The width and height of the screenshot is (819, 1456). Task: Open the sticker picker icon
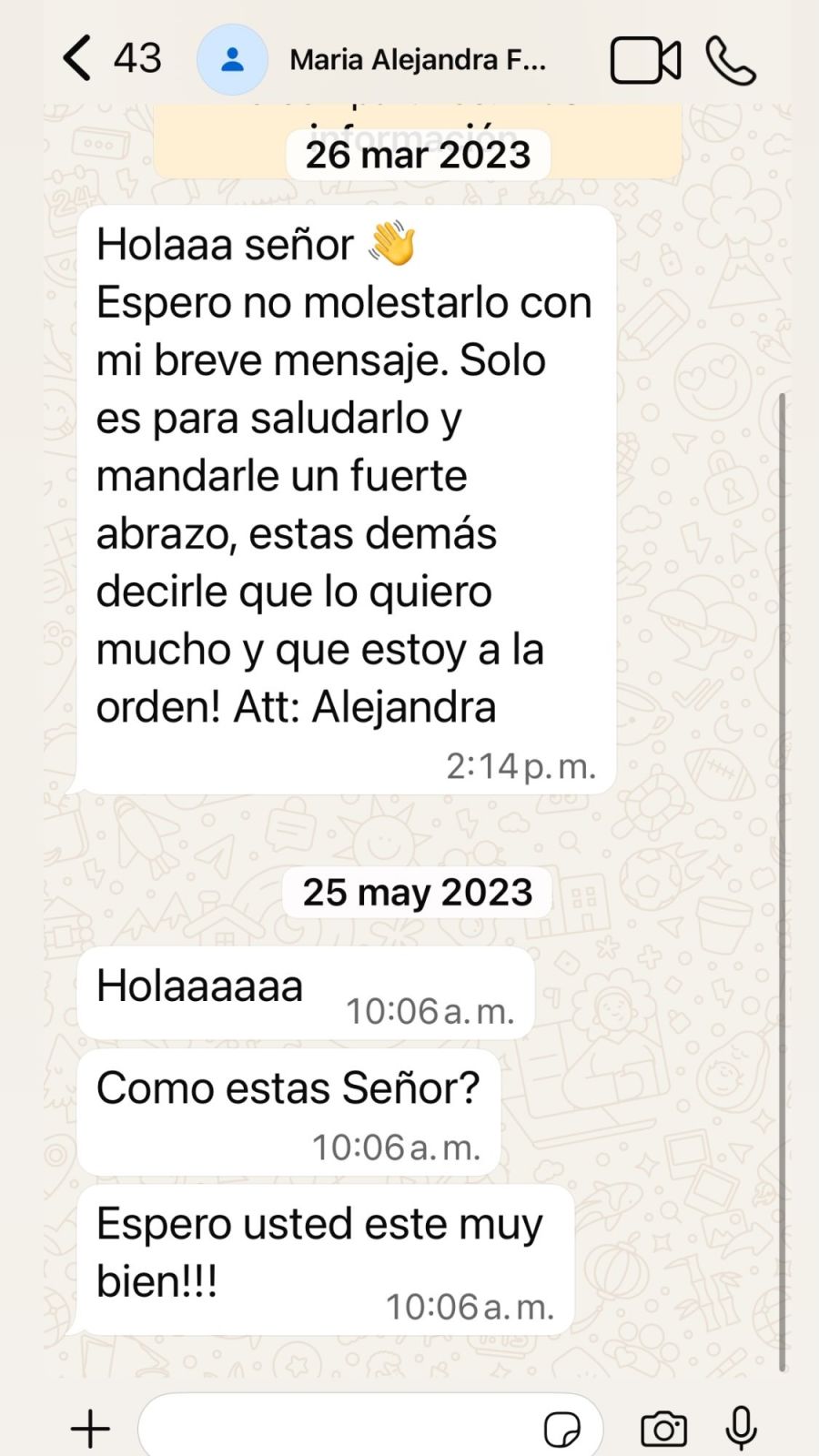click(564, 1427)
